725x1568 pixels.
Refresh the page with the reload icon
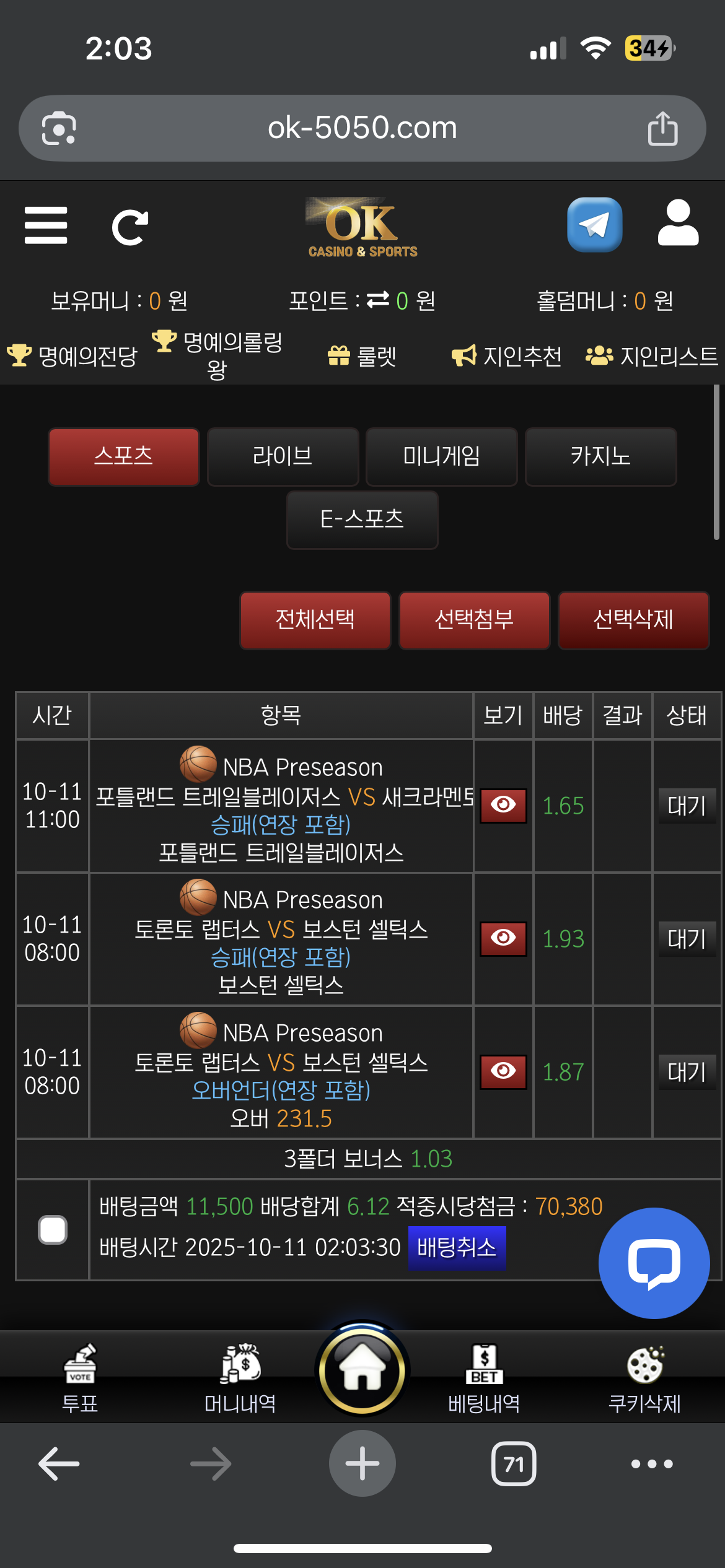(x=130, y=227)
